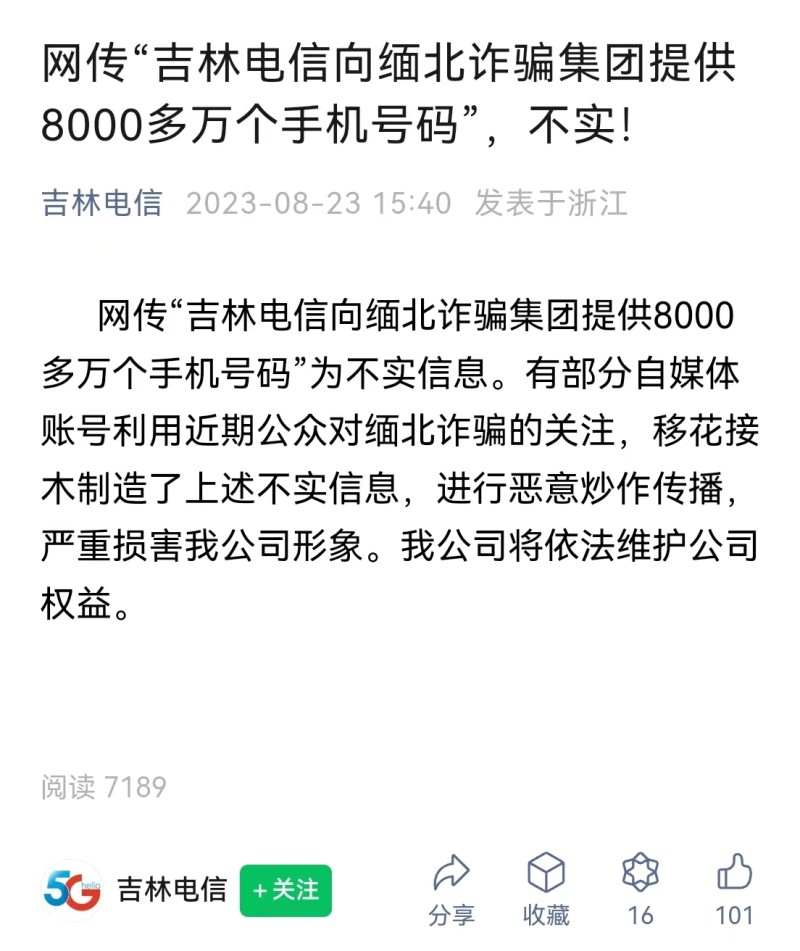Viewport: 800px width, 951px height.
Task: Like the article with the thumbs-up icon
Action: point(735,874)
